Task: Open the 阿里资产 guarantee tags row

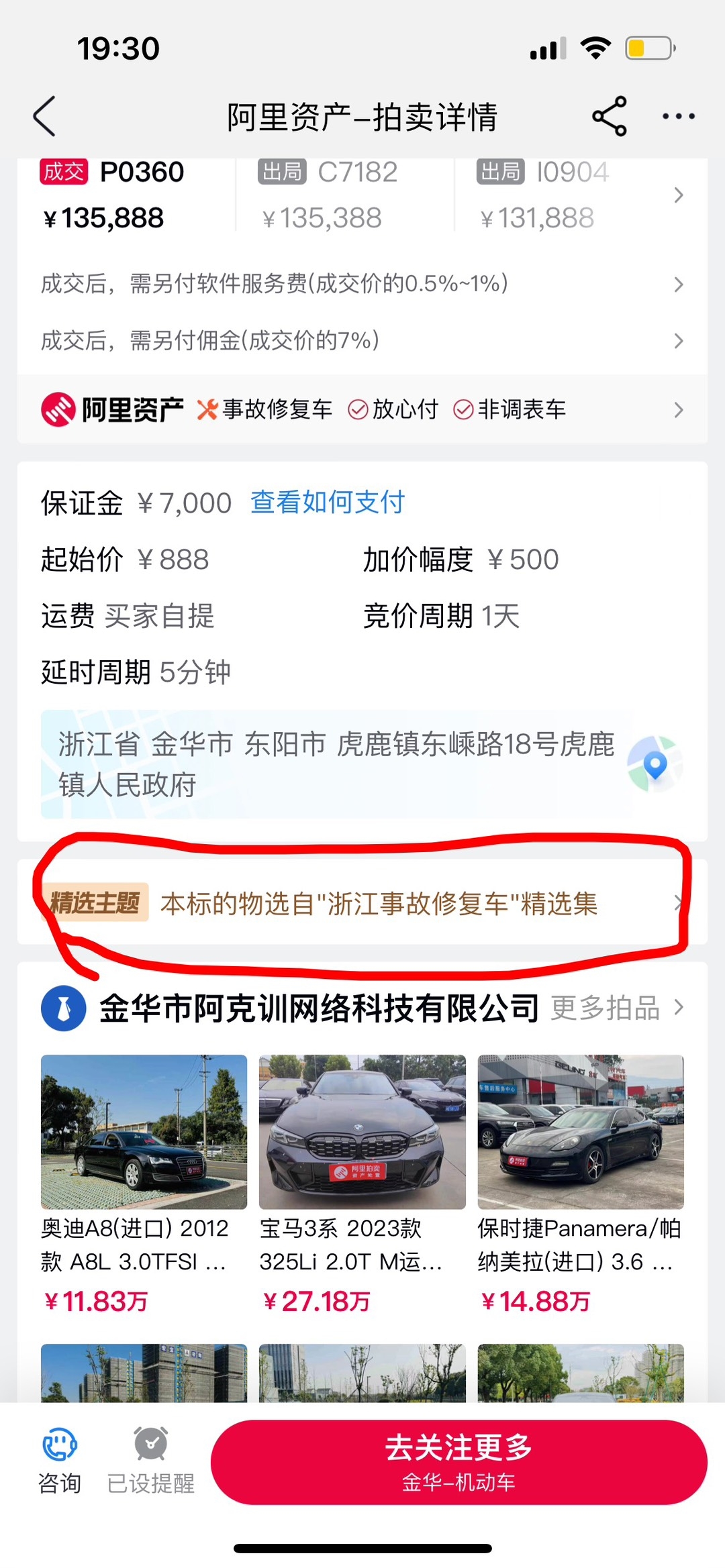Action: tap(362, 409)
